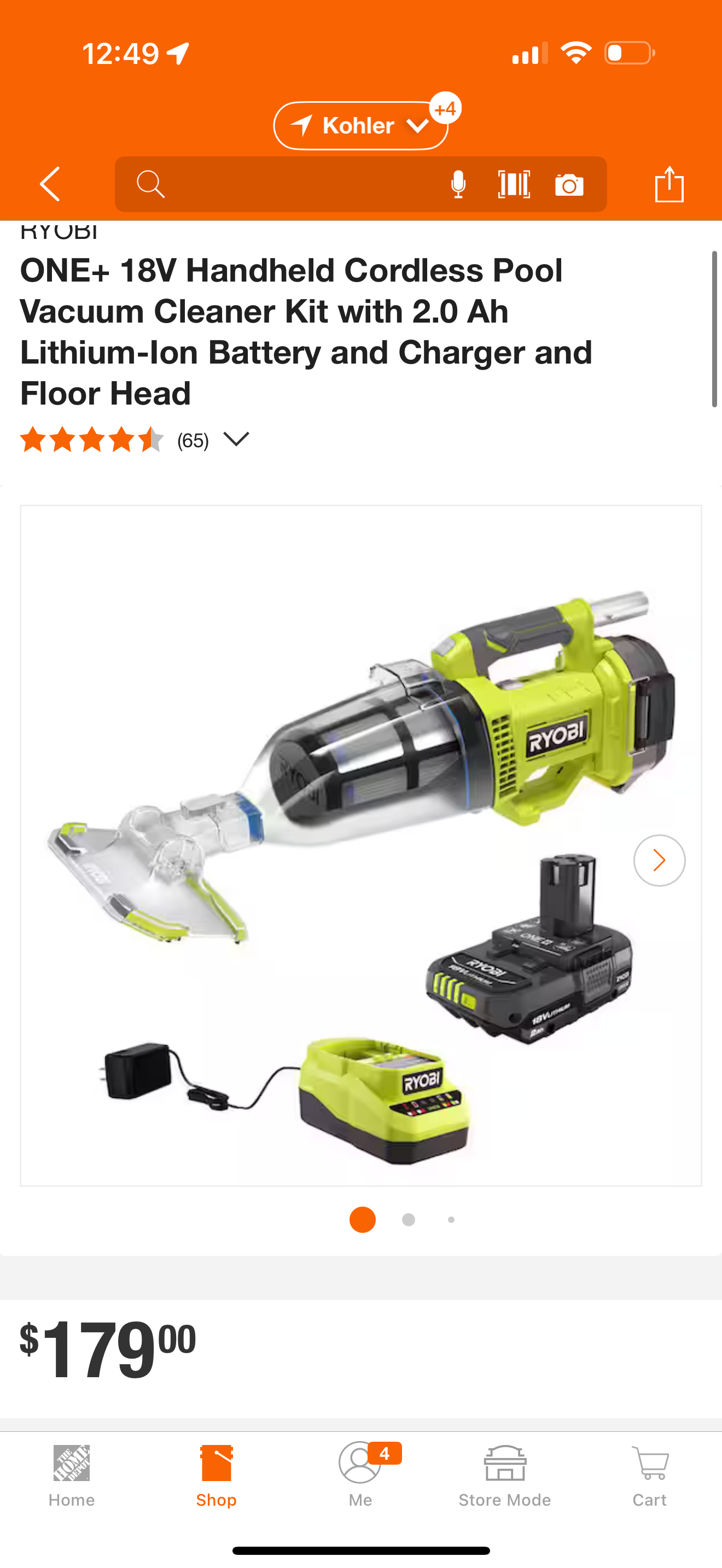Share this Ryobi pool vacuum product
This screenshot has height=1568, width=722.
point(669,184)
